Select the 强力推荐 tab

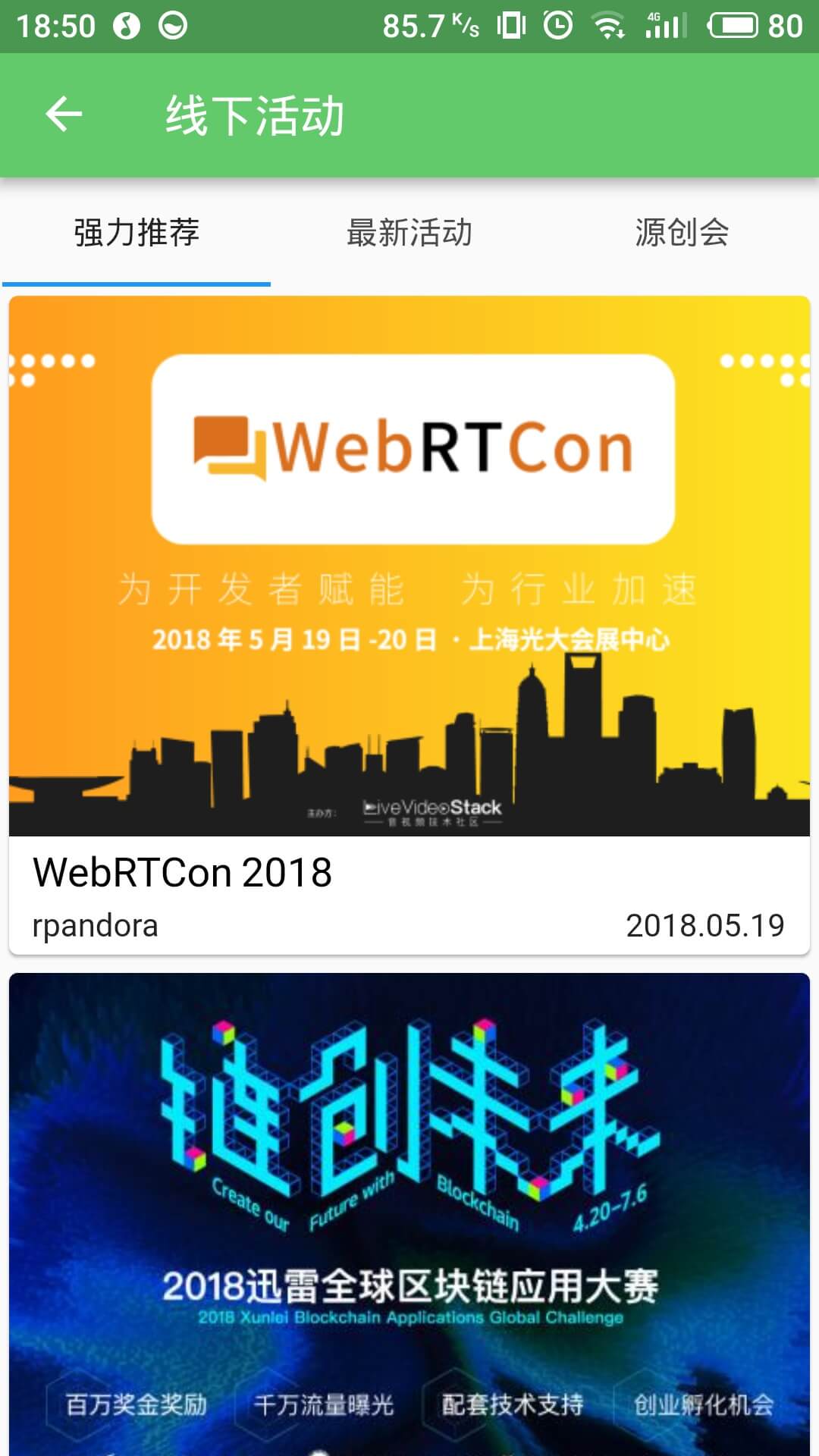pos(136,232)
